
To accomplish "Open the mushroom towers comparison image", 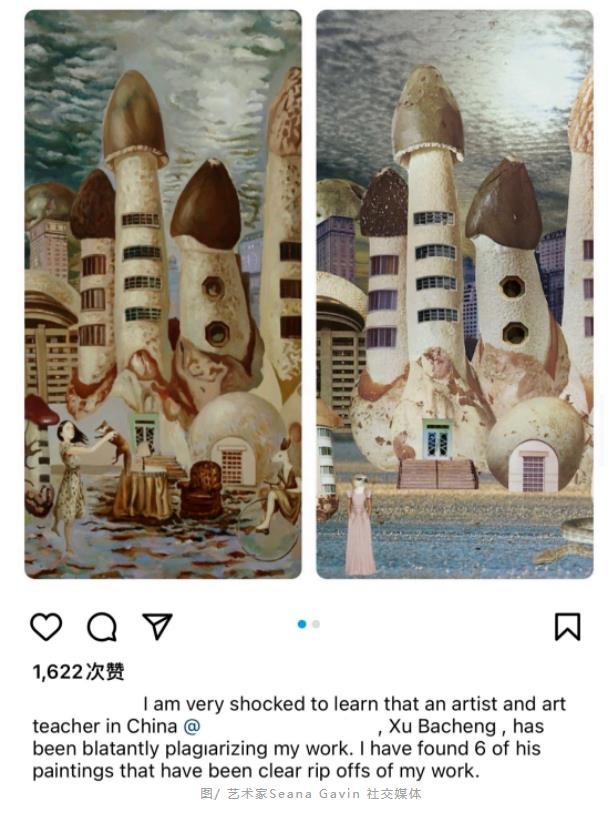I will (307, 295).
